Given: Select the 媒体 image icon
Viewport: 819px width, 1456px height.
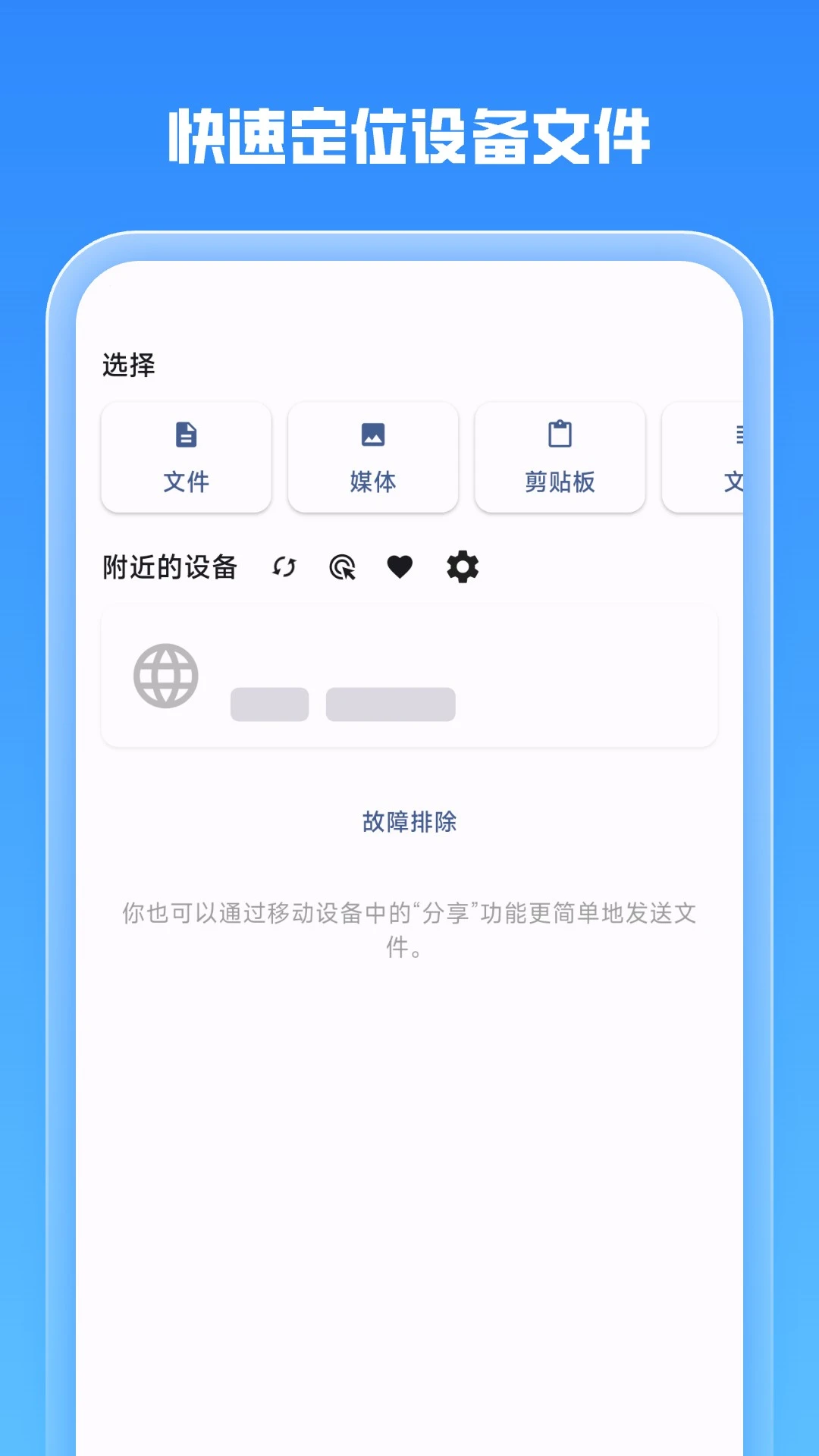Looking at the screenshot, I should click(372, 436).
